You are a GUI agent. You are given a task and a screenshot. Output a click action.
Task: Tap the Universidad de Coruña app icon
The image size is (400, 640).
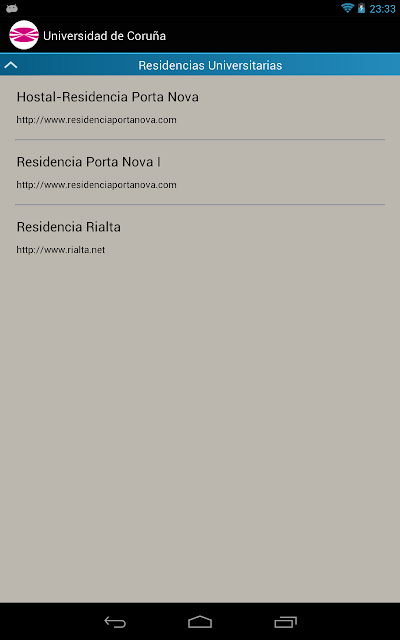point(24,35)
